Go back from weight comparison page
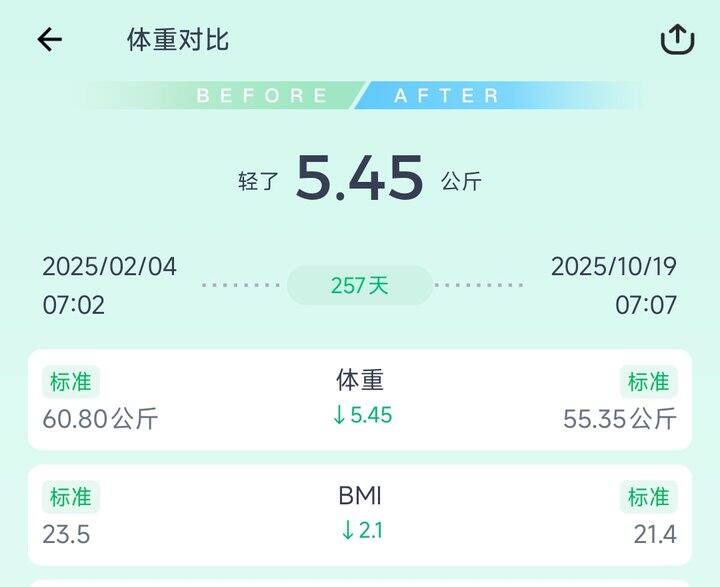This screenshot has height=587, width=720. point(49,39)
